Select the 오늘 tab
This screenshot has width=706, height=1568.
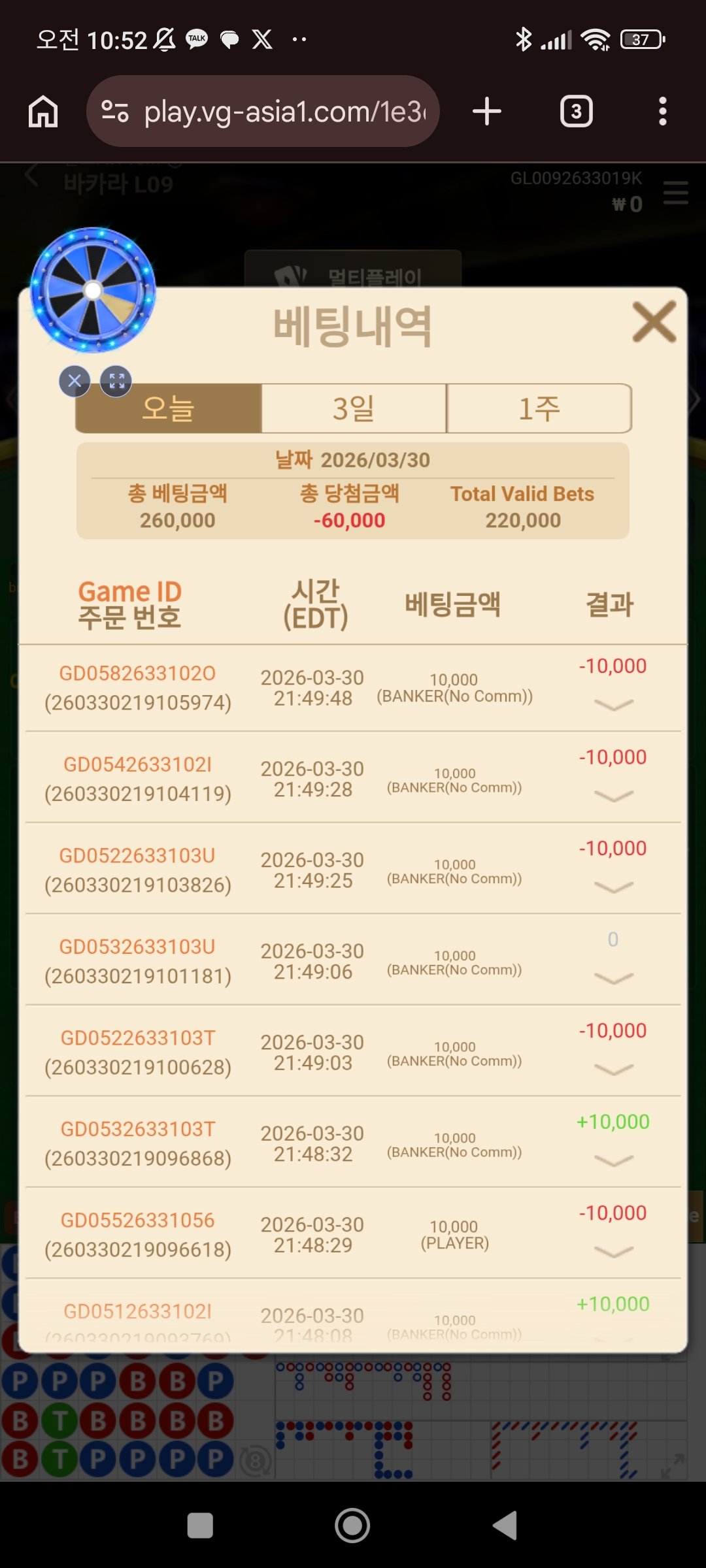click(x=169, y=408)
